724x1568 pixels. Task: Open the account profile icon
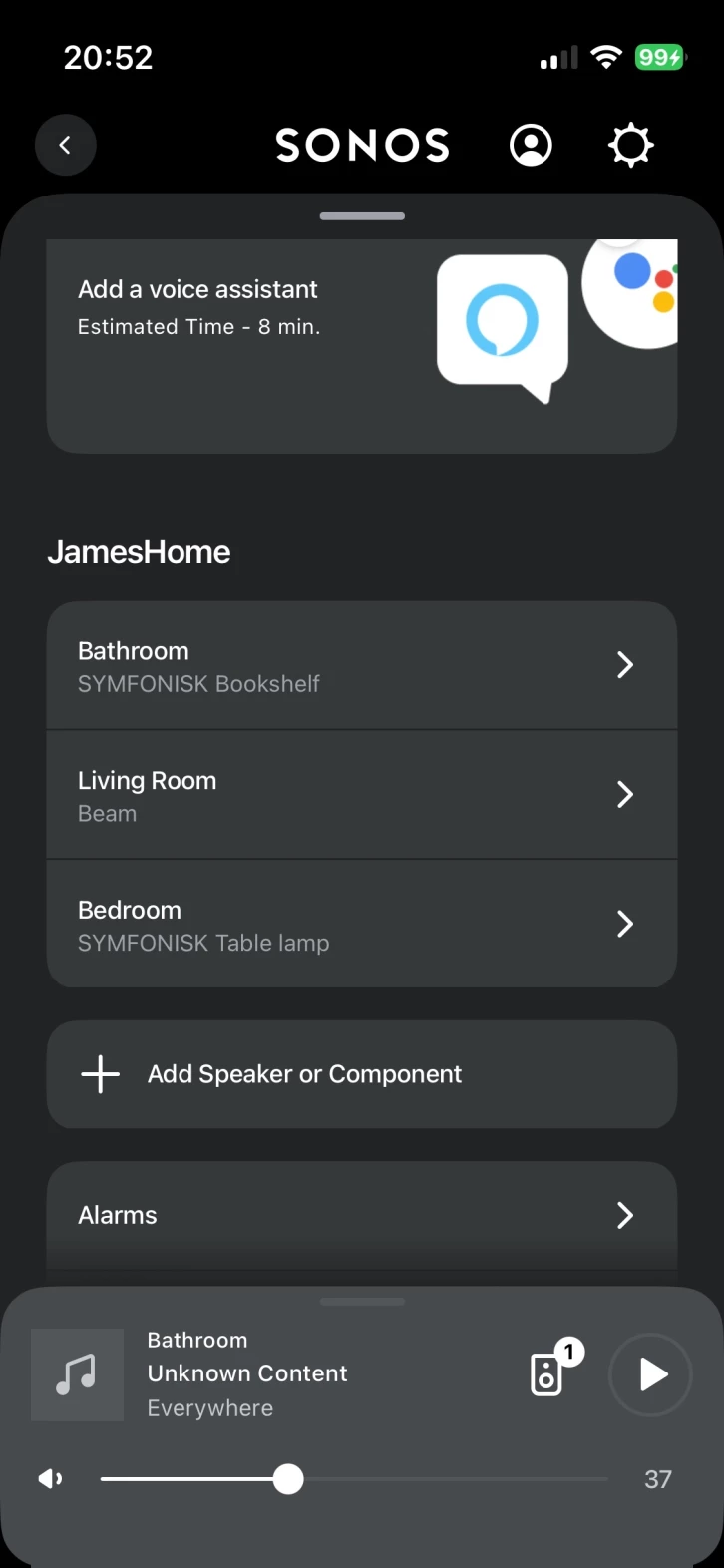[531, 146]
